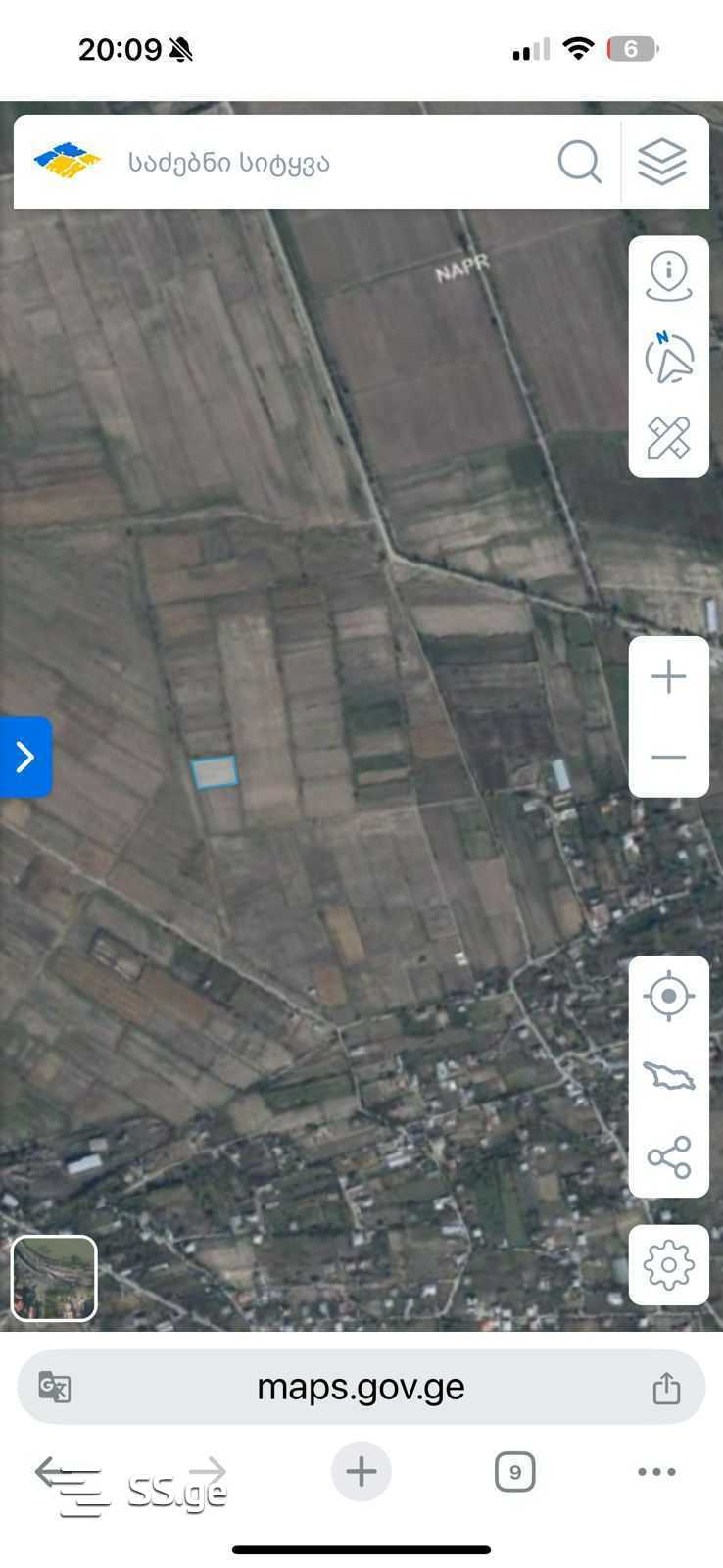Switch basemap via the thumbnail preview
This screenshot has height=1568, width=723.
pyautogui.click(x=54, y=1278)
